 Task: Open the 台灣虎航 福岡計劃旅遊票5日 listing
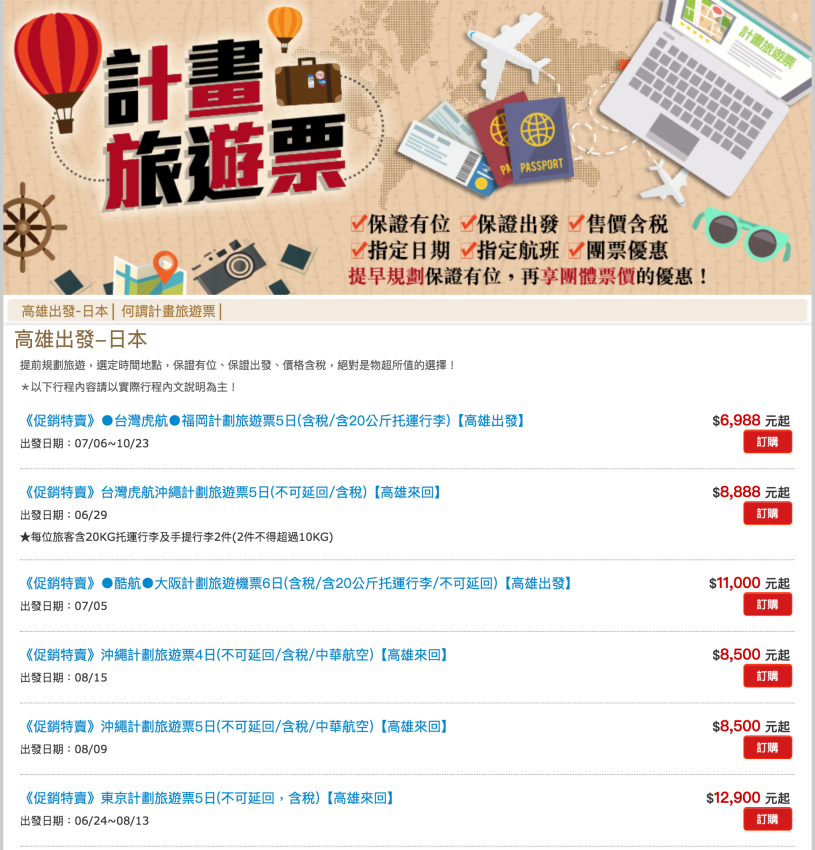coord(273,420)
